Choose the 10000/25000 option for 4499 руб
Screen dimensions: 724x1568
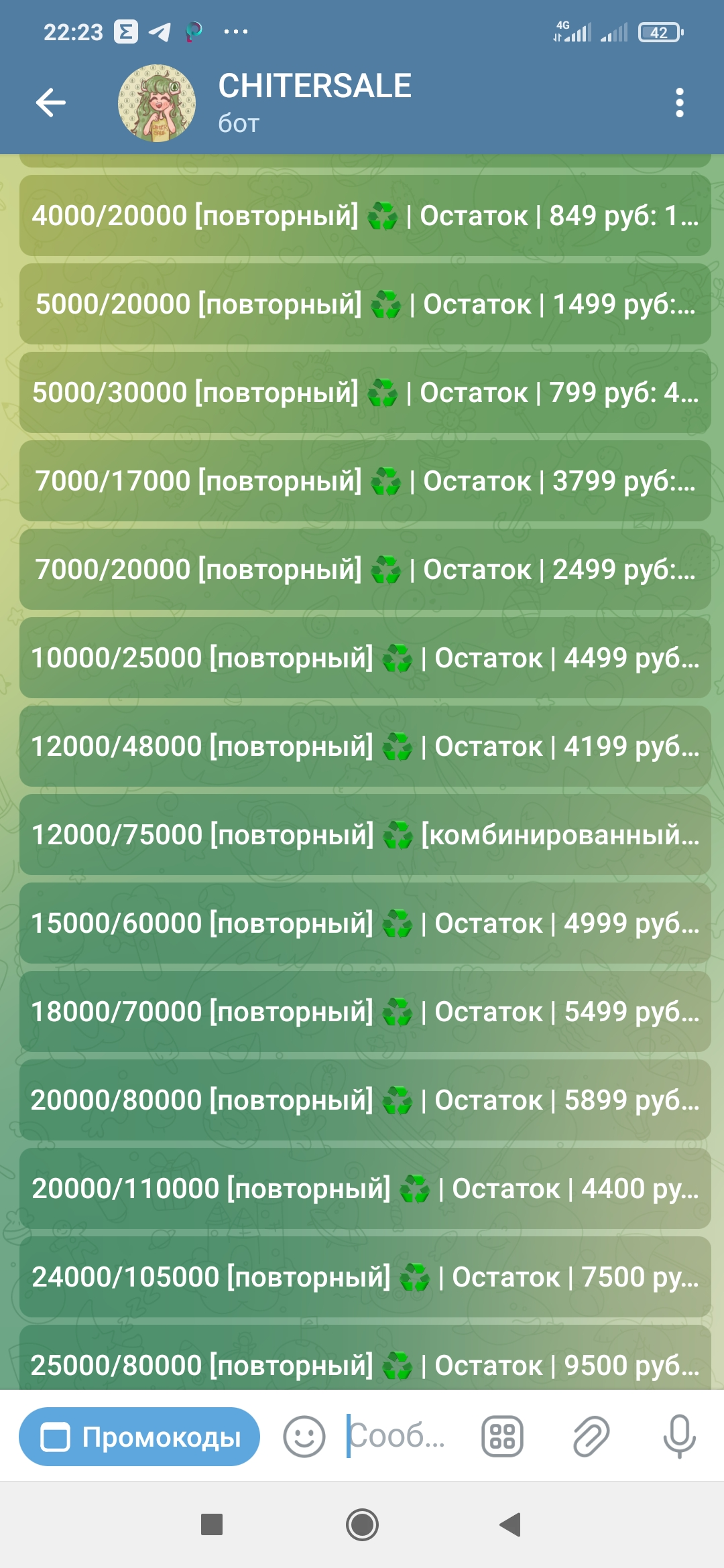click(365, 658)
